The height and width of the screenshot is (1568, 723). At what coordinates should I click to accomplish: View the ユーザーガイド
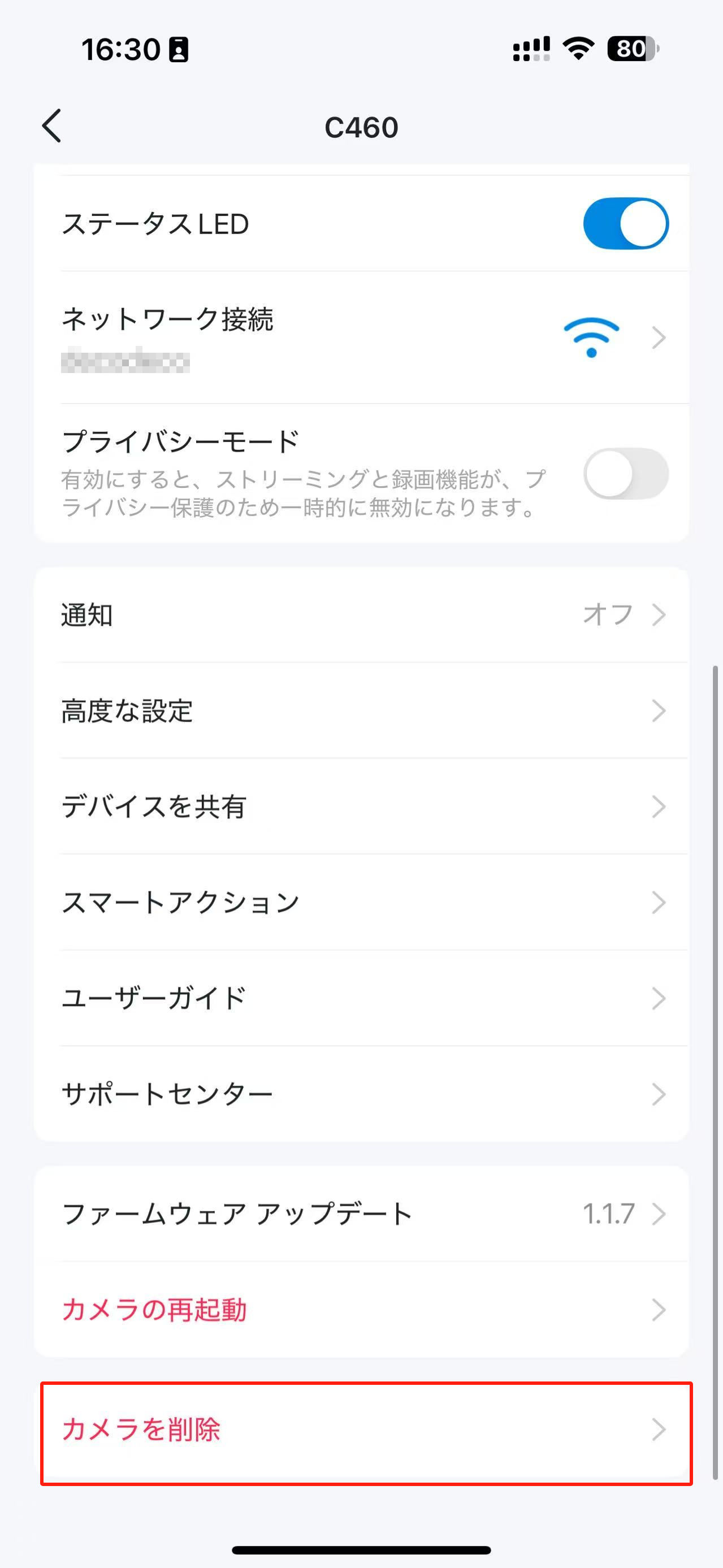[x=362, y=998]
